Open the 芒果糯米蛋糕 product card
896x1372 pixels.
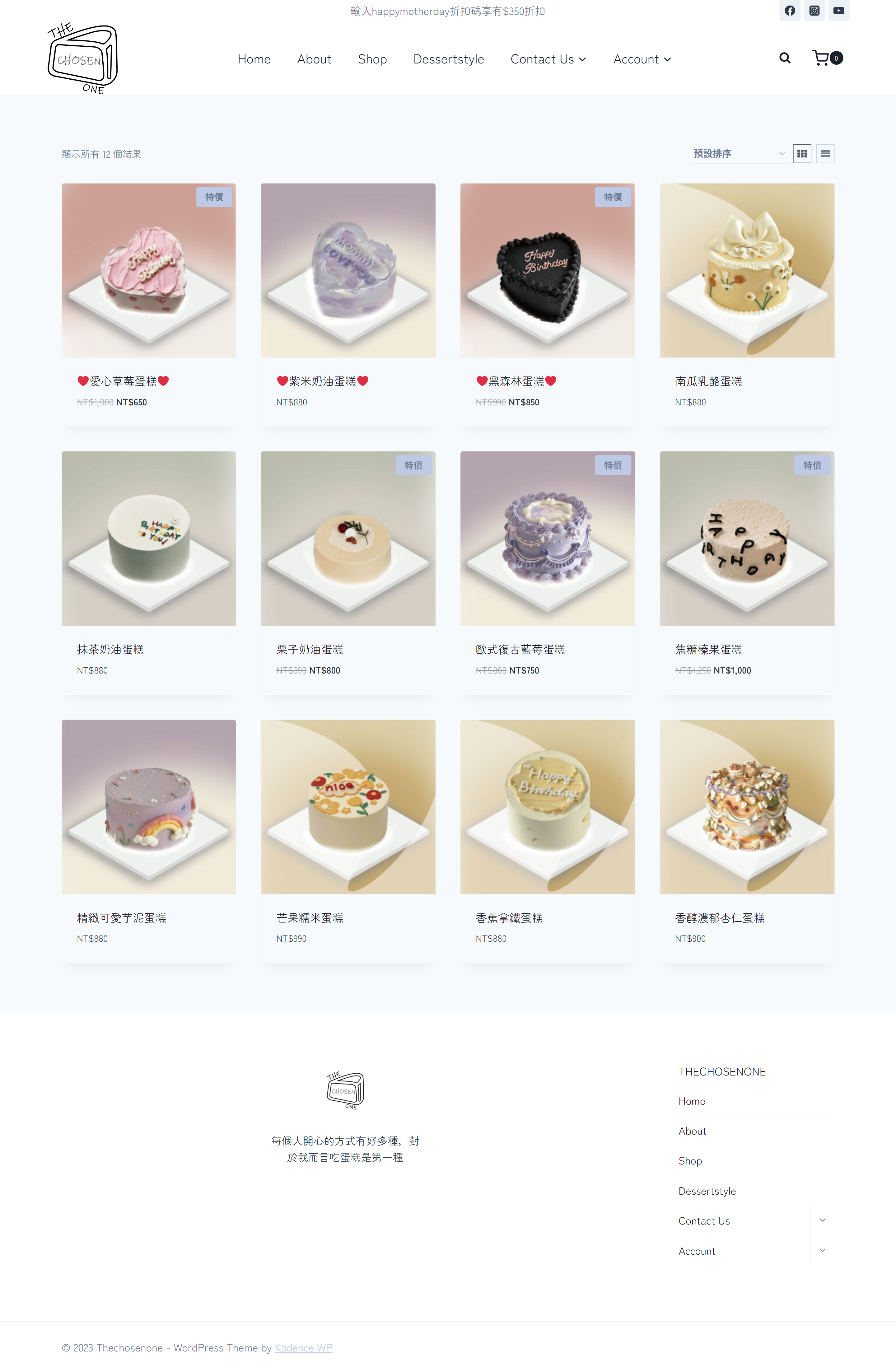(348, 807)
